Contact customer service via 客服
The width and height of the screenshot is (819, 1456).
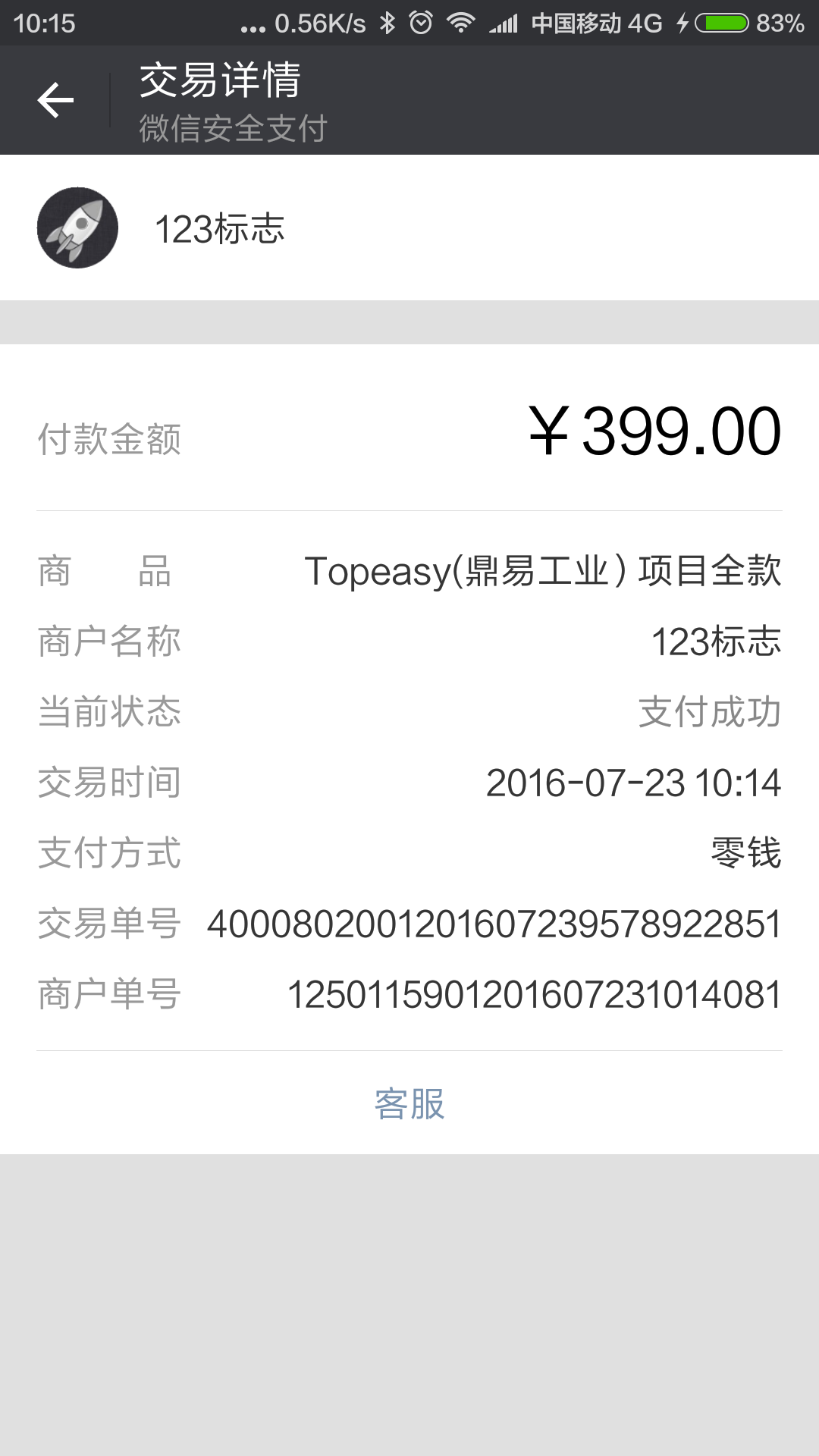(409, 1103)
